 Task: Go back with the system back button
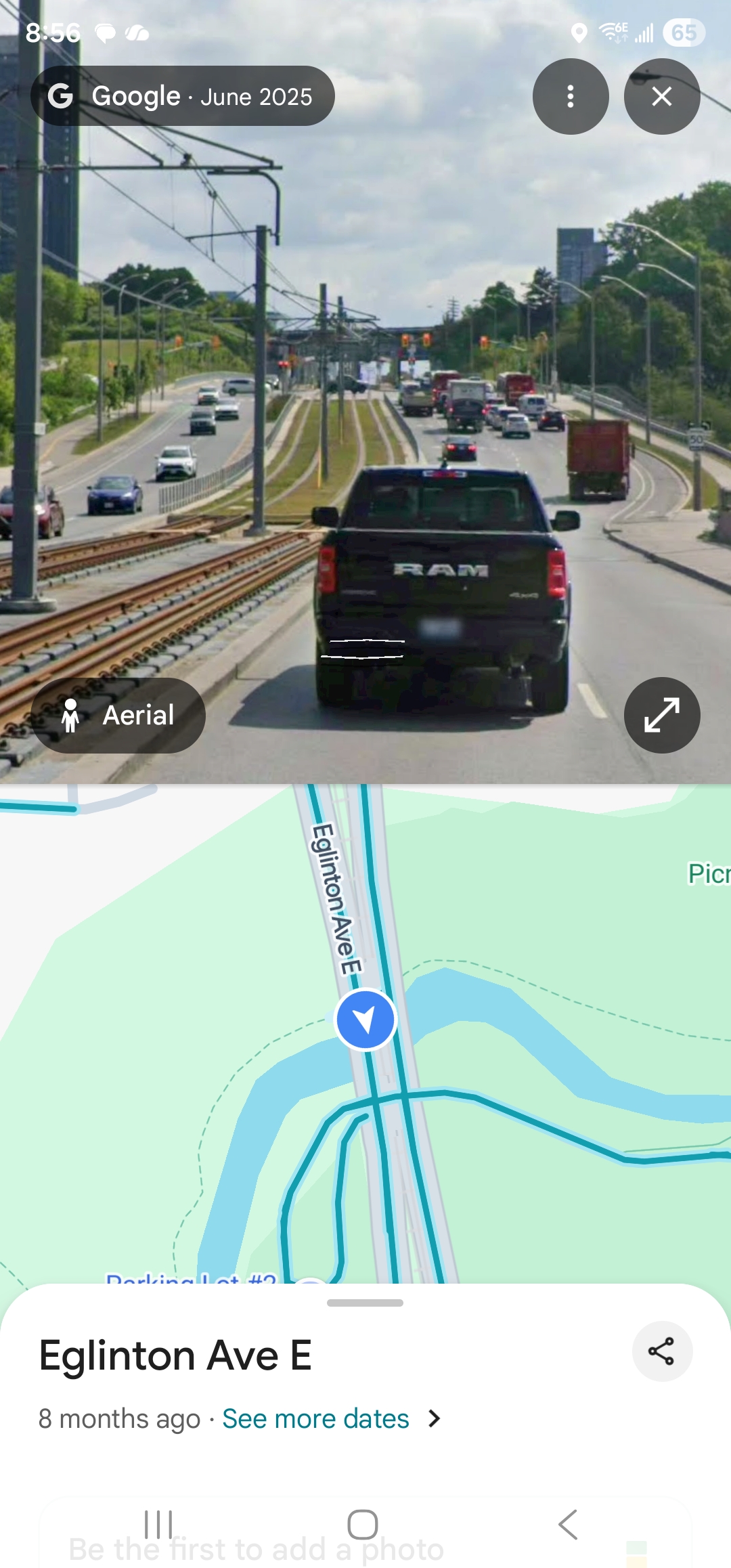click(x=568, y=1525)
